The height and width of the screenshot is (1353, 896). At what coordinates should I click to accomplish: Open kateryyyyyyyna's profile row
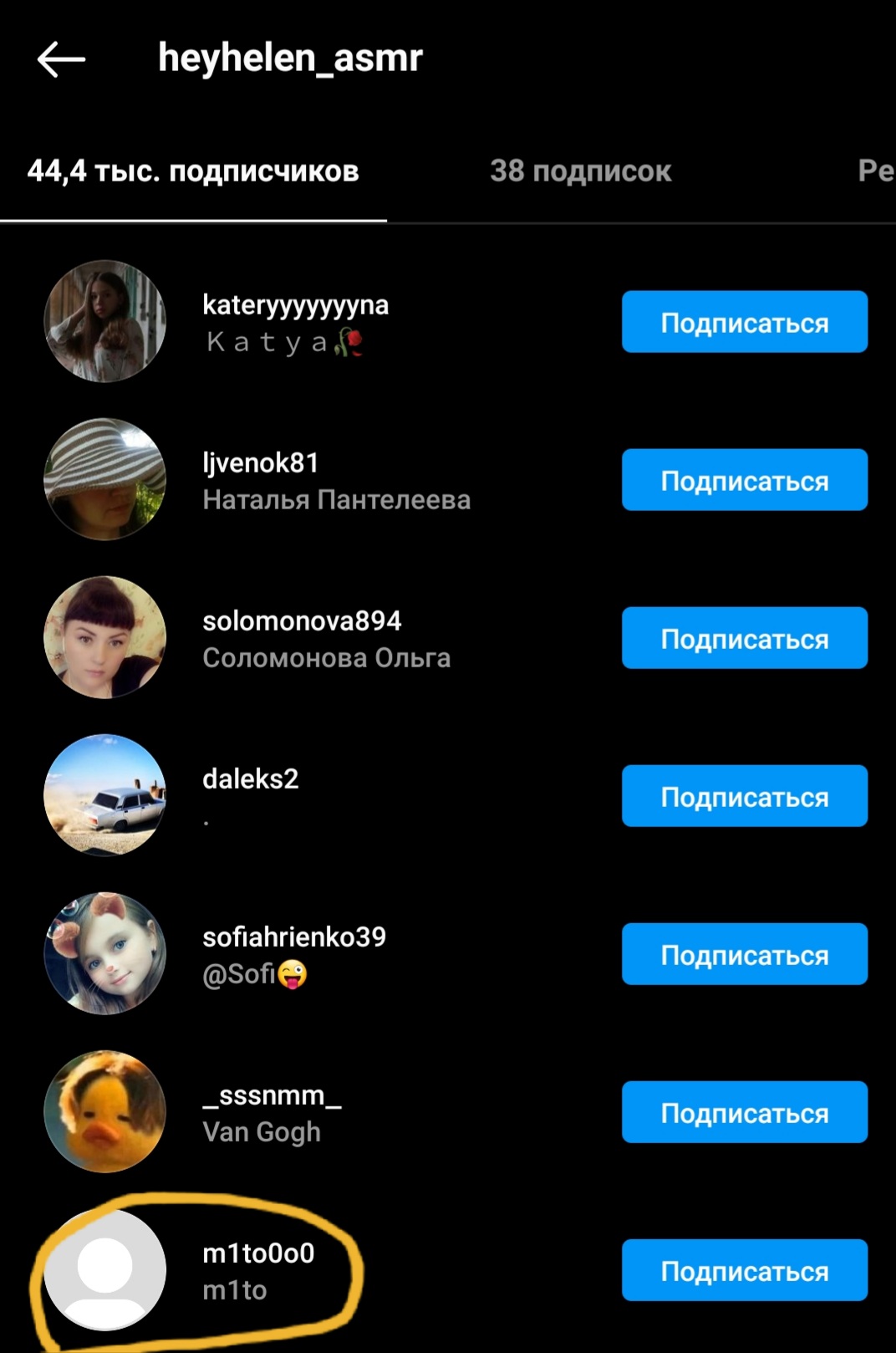(295, 322)
